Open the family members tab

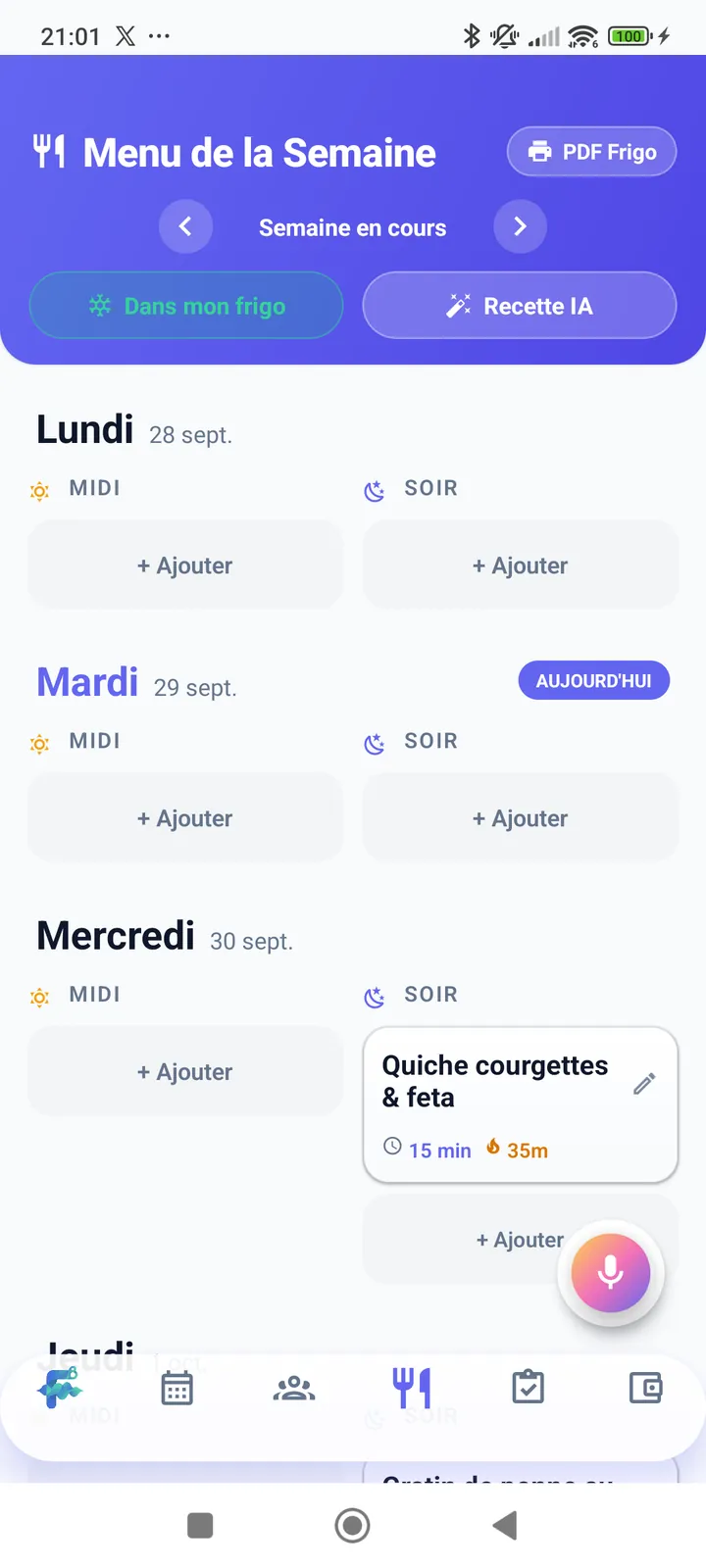tap(294, 1388)
